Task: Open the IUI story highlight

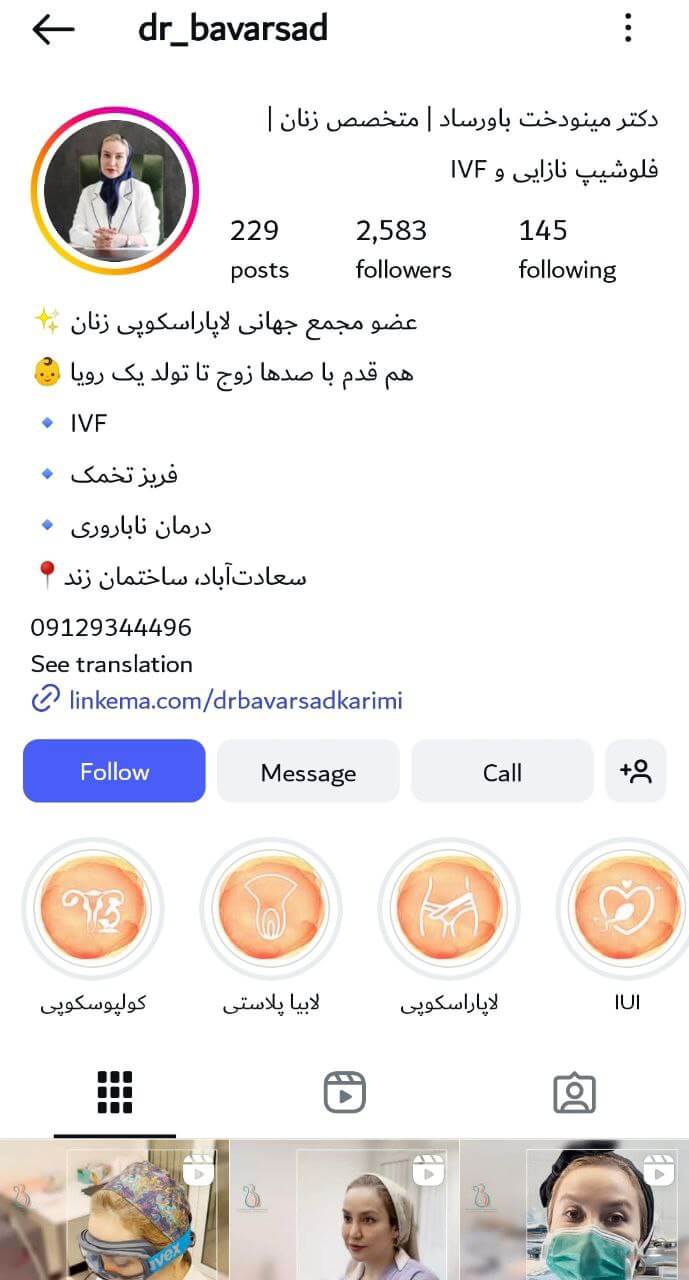Action: (627, 908)
